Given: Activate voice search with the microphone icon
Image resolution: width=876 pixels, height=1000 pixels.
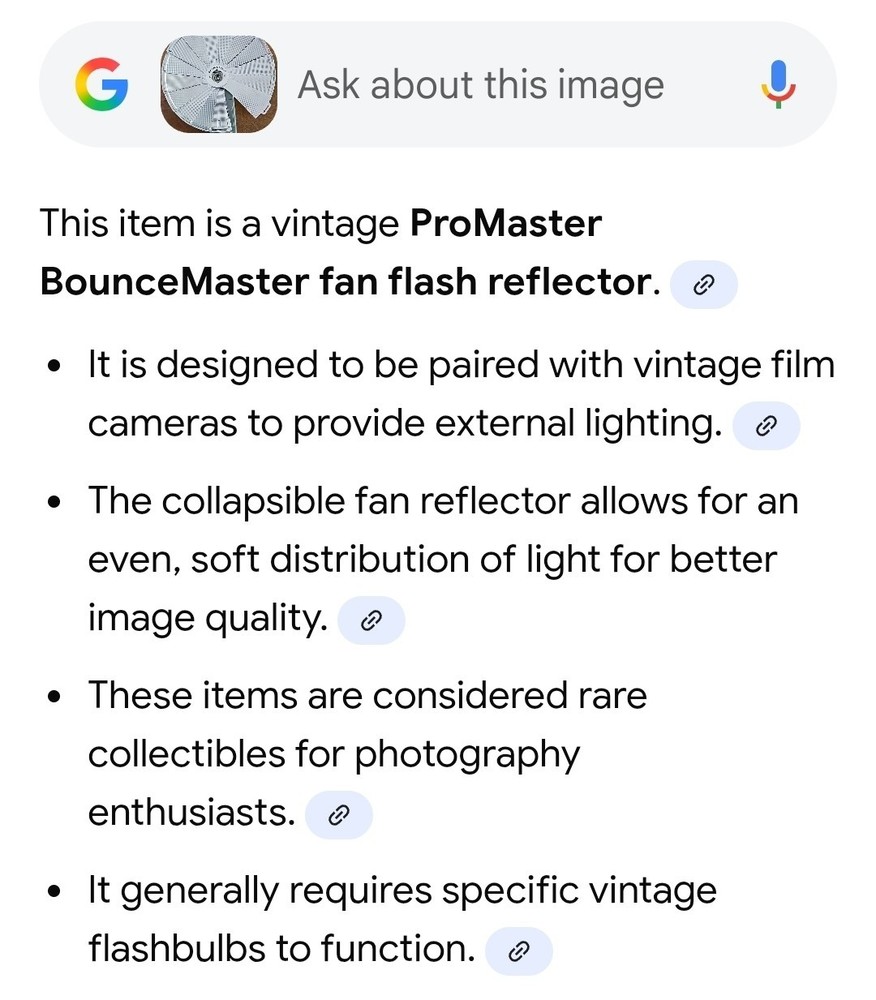Looking at the screenshot, I should [777, 84].
